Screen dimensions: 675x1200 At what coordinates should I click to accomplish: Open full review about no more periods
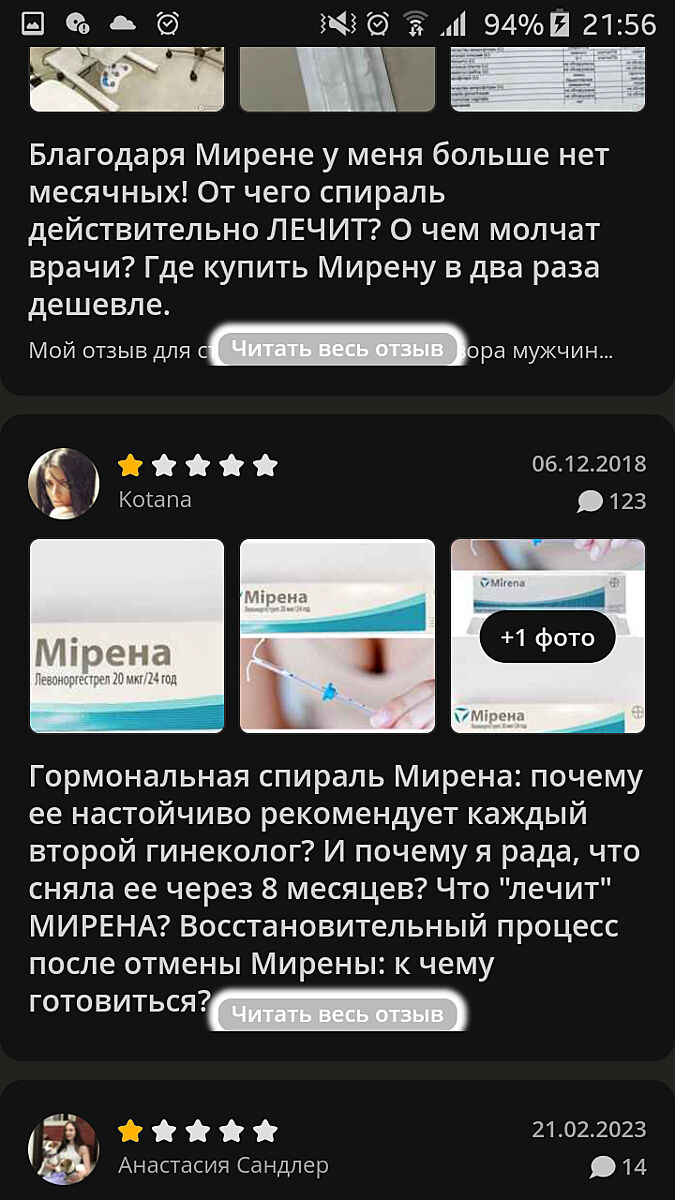(337, 349)
